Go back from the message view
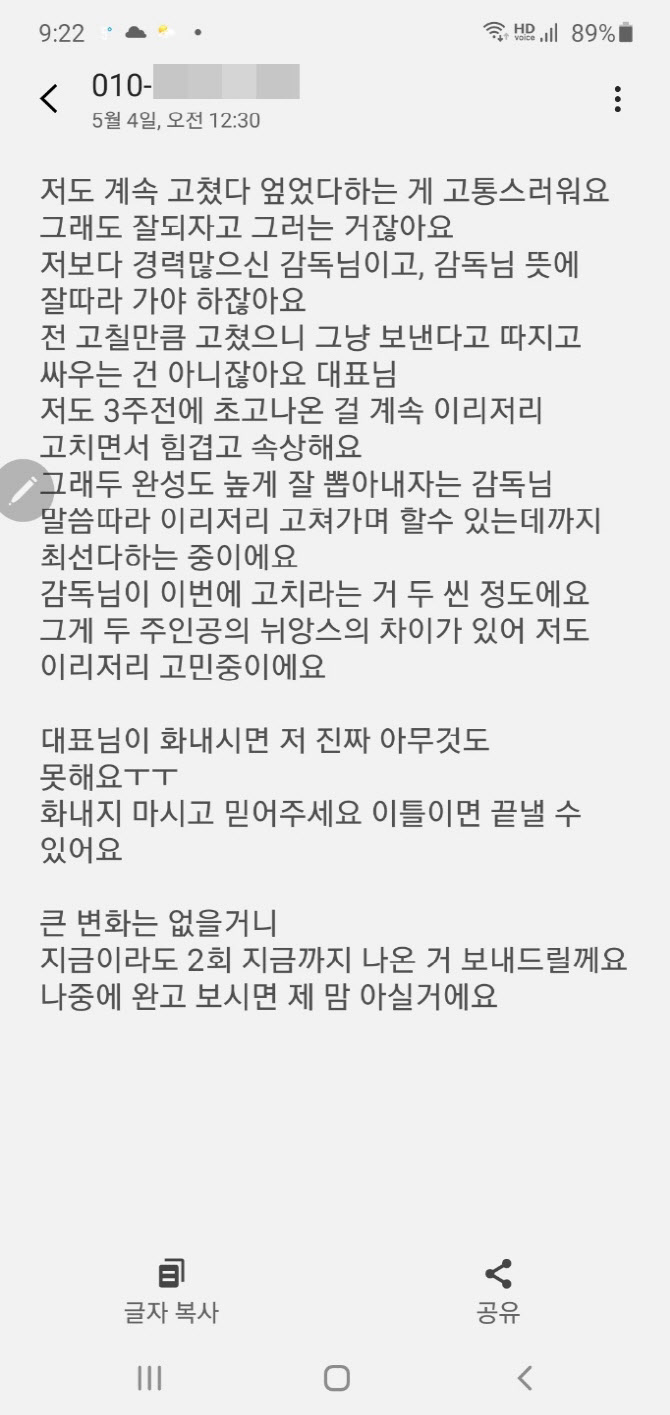Screen dimensions: 670x1415 (x=49, y=98)
